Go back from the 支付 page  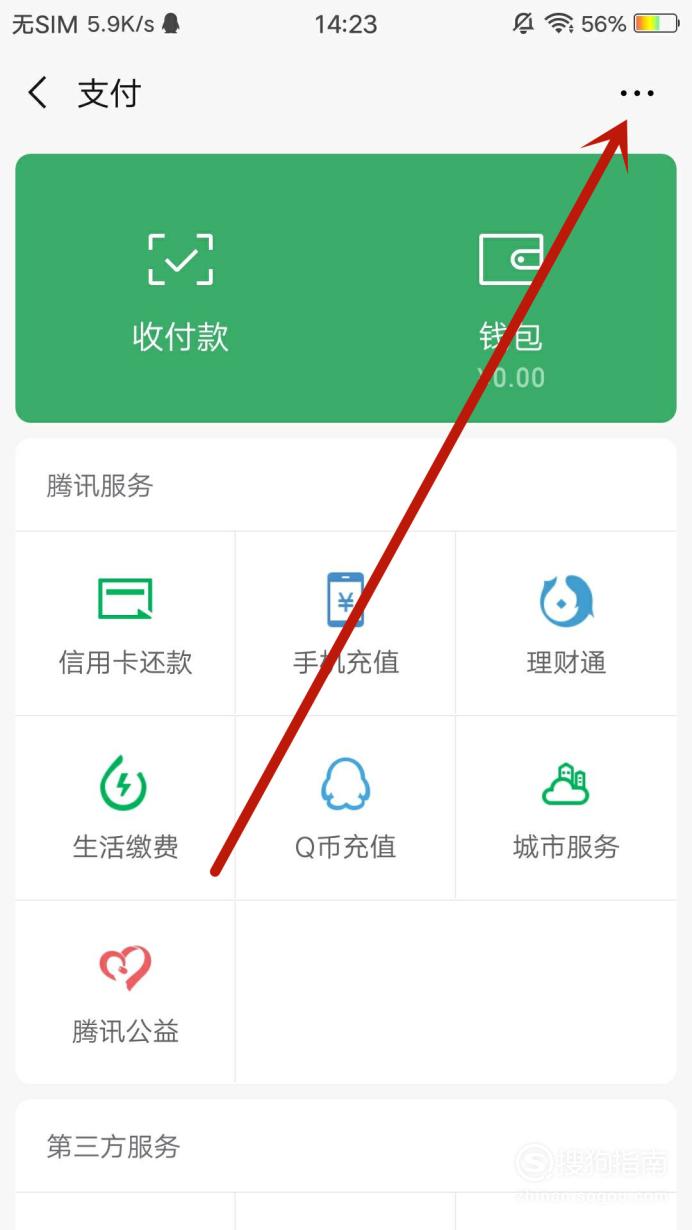pyautogui.click(x=38, y=94)
